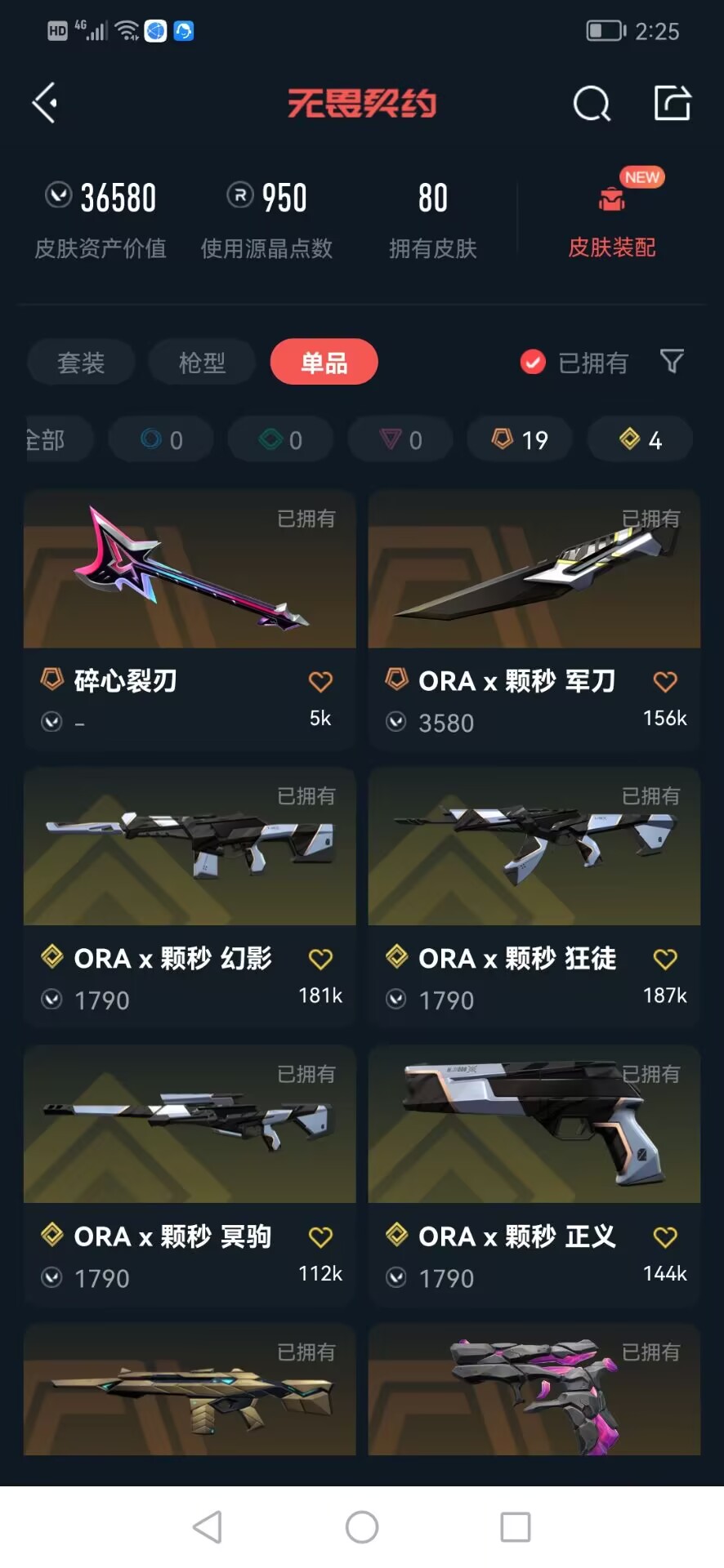The width and height of the screenshot is (724, 1568).
Task: Open the search icon in the header
Action: pos(592,104)
